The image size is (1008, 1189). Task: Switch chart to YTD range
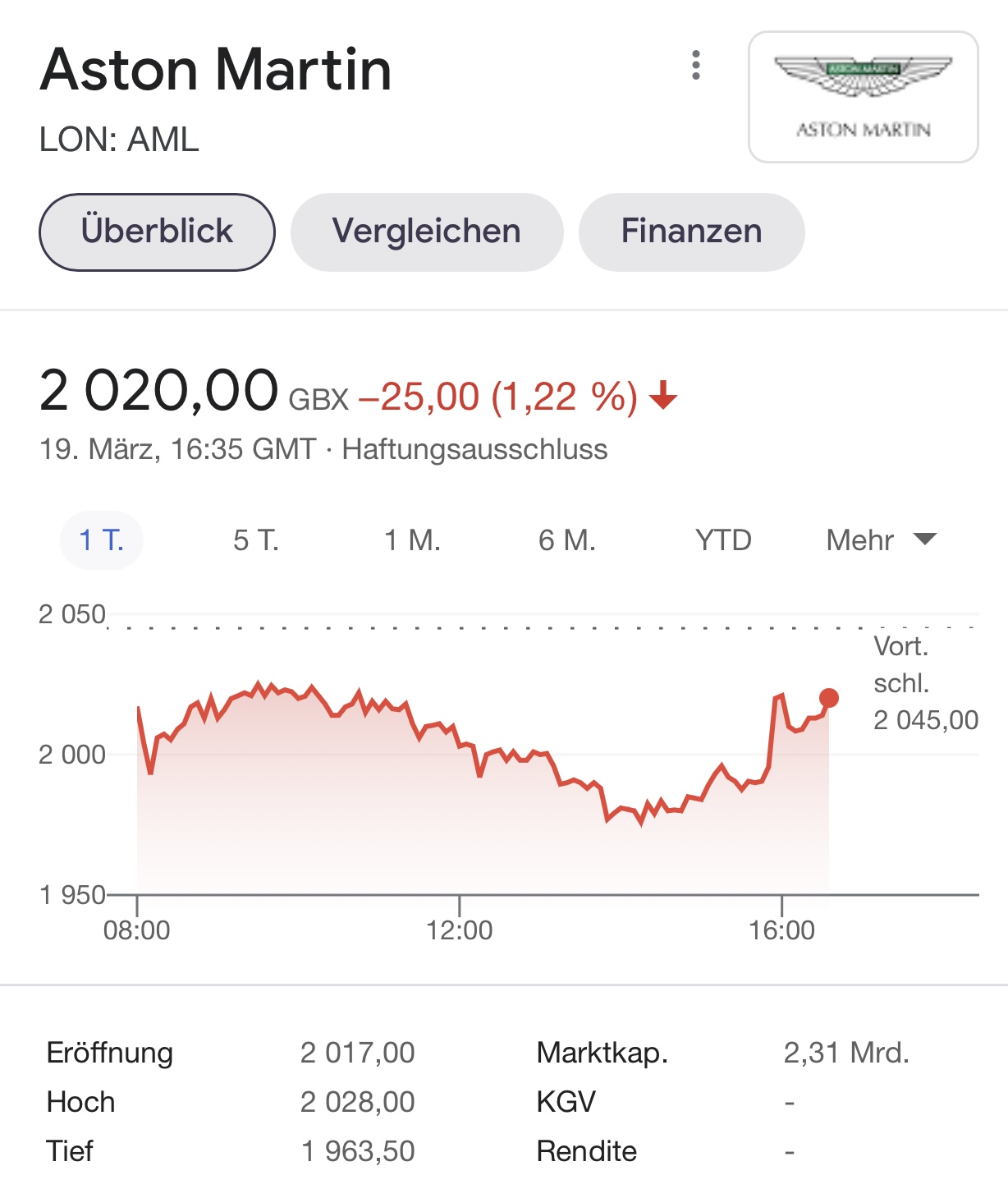tap(723, 540)
